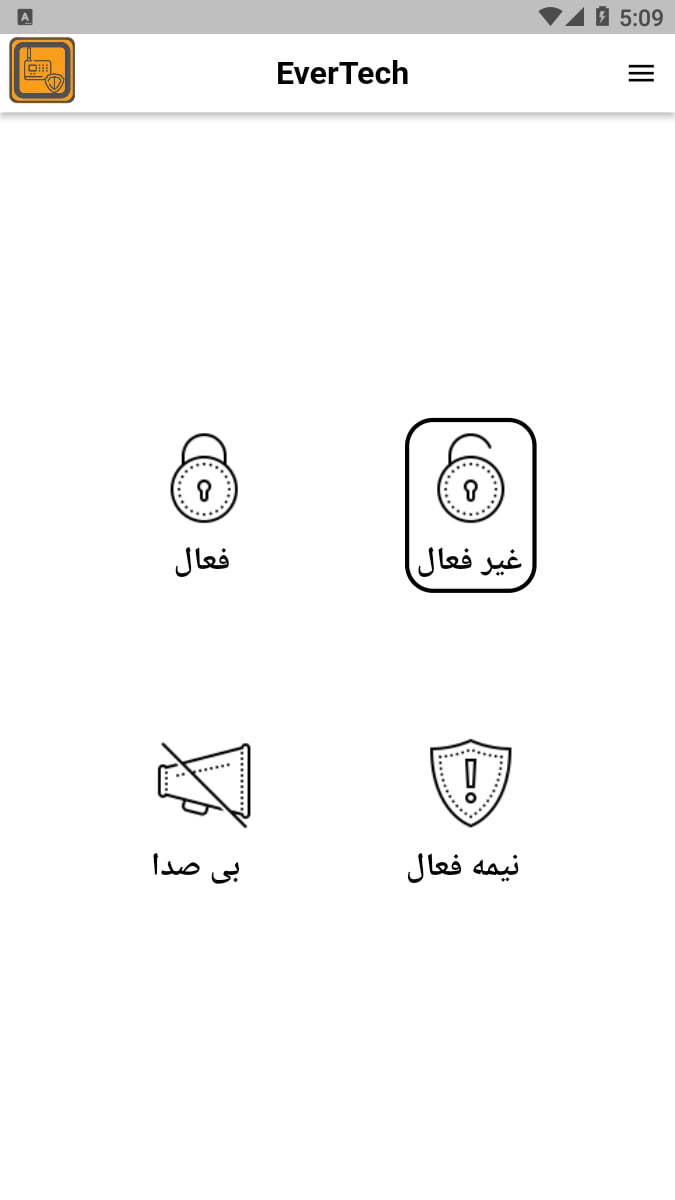The width and height of the screenshot is (675, 1200).
Task: Select the نیمه فعال partial arm option
Action: coord(469,808)
